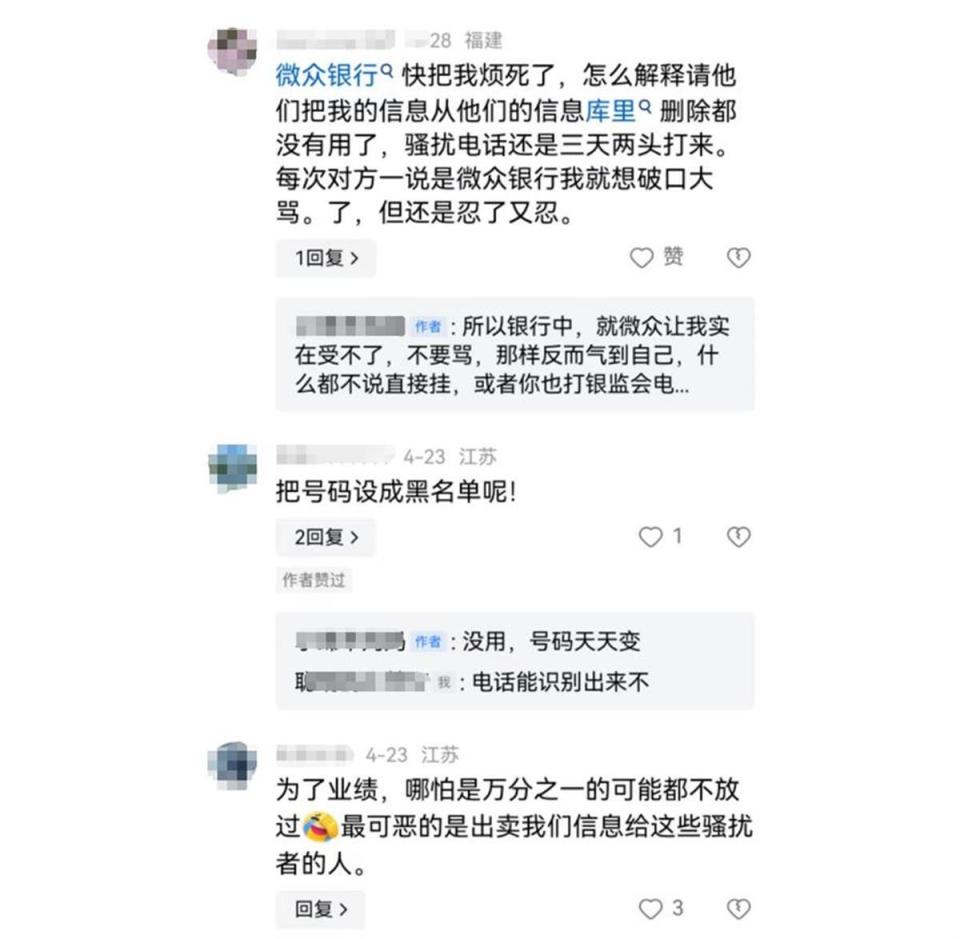
Task: Tap 回复 under the 为了业绩 comment
Action: click(x=320, y=909)
